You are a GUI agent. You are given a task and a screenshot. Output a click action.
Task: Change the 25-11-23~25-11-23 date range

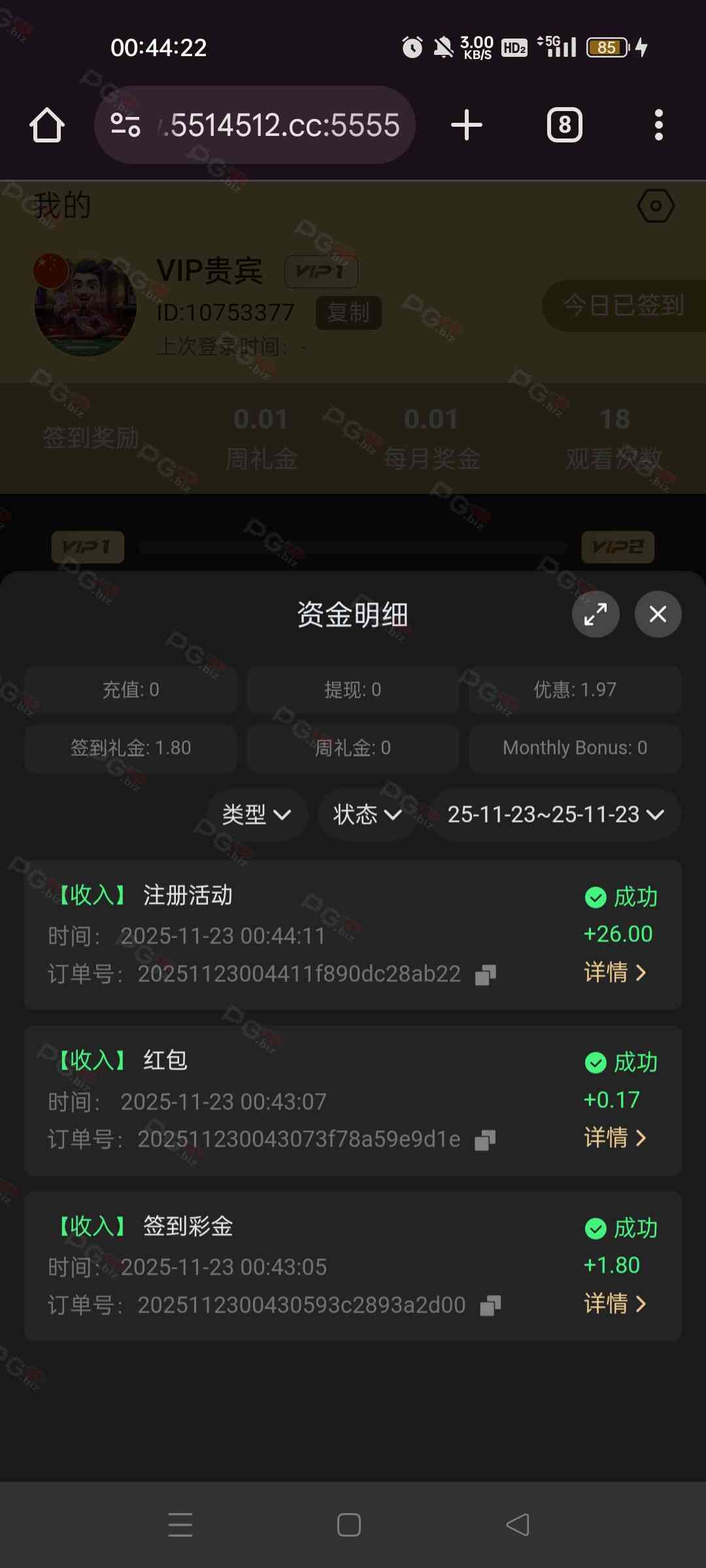coord(555,814)
